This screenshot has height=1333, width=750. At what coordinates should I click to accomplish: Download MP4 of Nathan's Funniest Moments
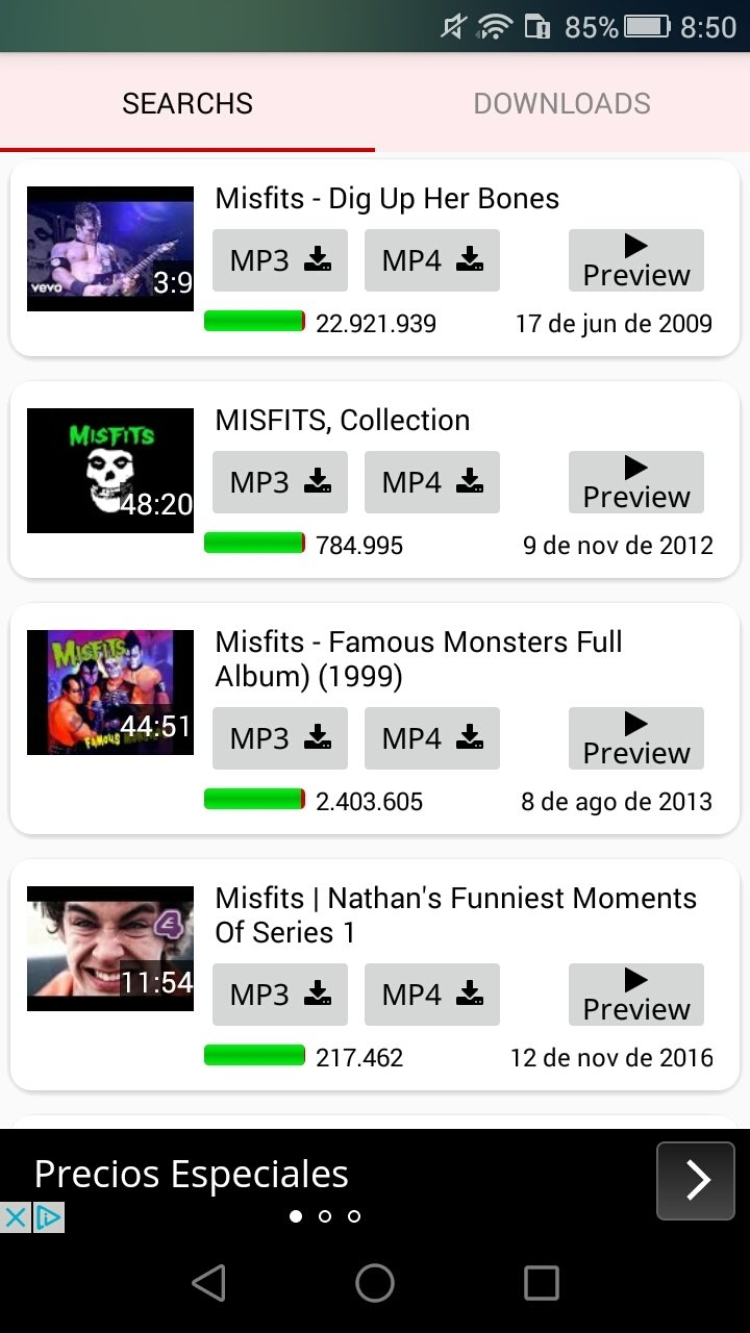pos(432,995)
